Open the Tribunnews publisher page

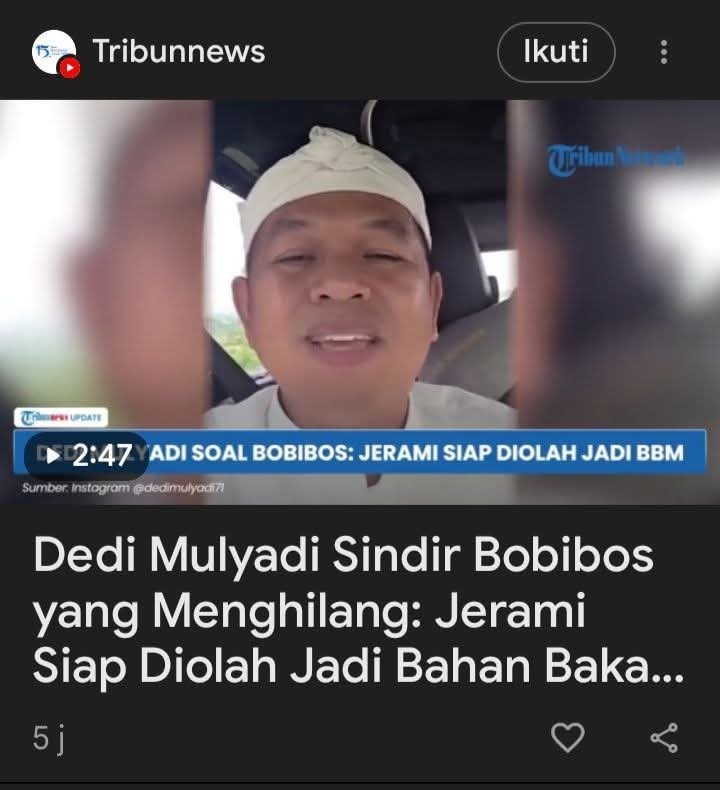coord(178,52)
